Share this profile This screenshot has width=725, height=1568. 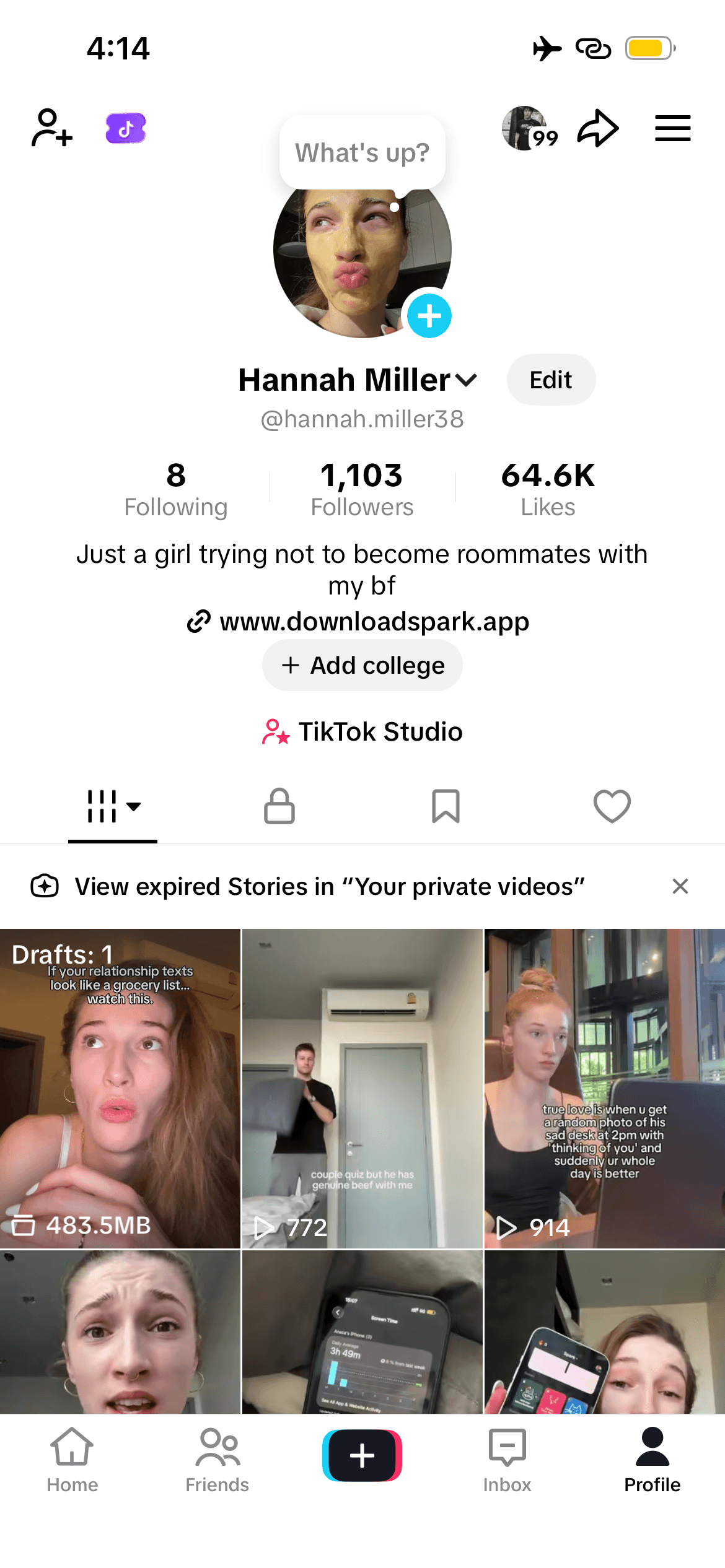point(598,128)
